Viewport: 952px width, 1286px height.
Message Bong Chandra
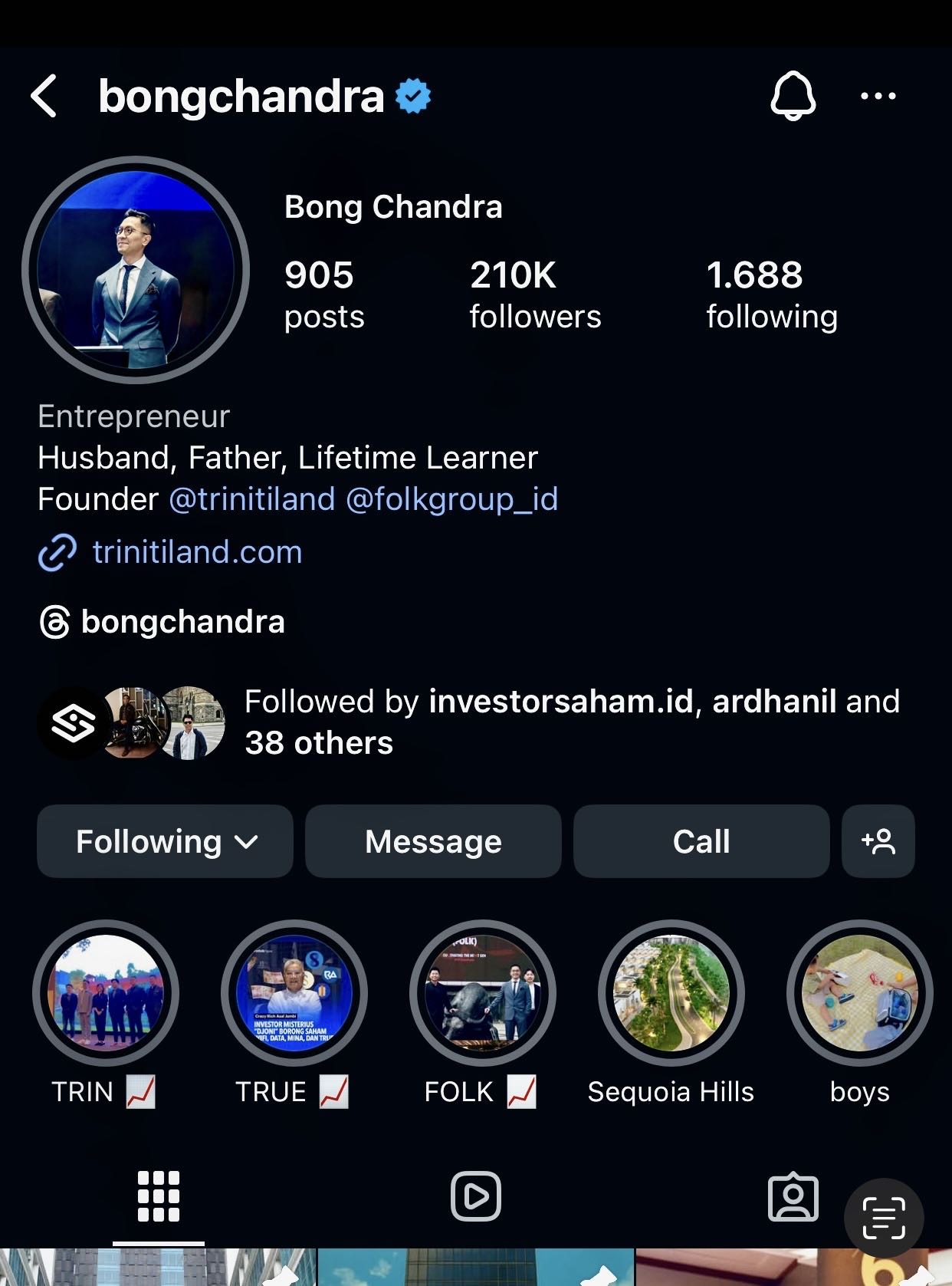click(x=433, y=841)
